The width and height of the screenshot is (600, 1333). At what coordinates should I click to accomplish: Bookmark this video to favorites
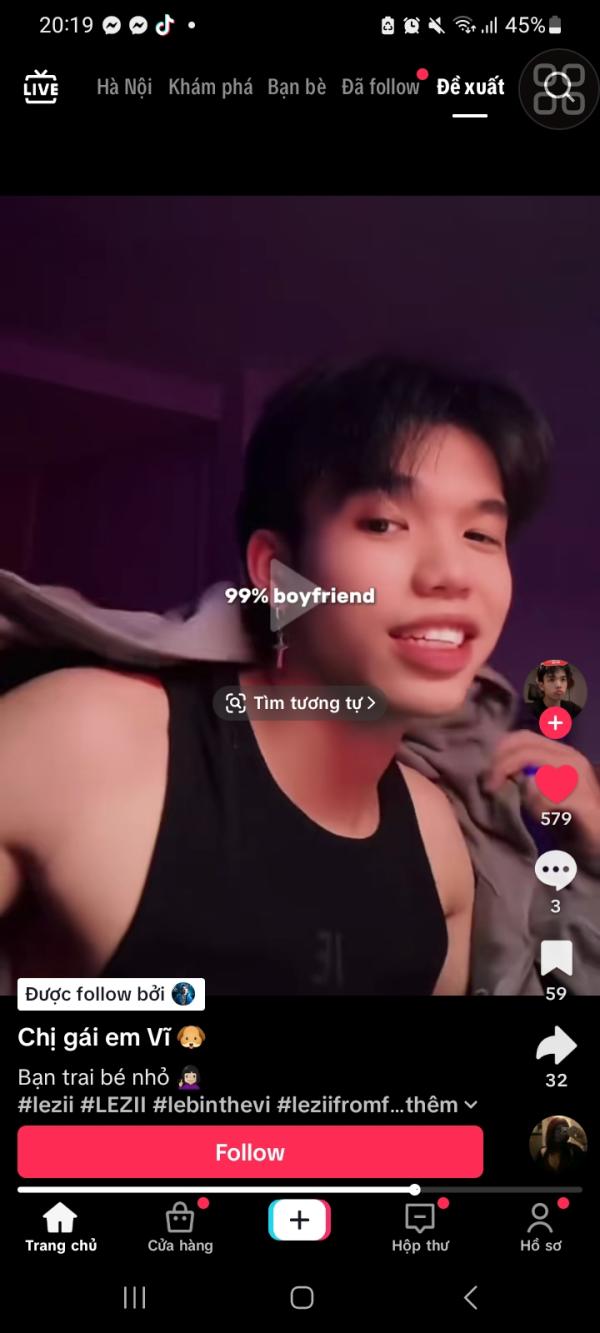556,958
